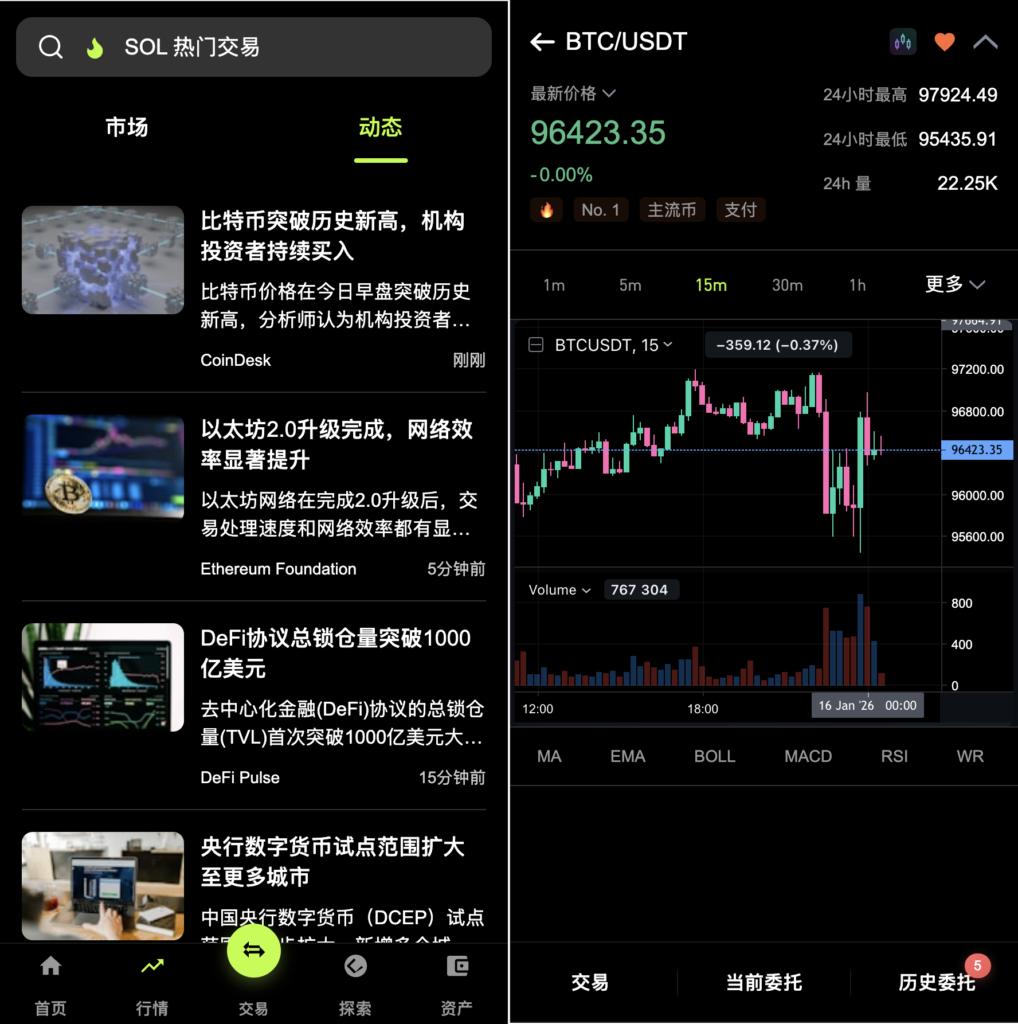Viewport: 1018px width, 1024px height.
Task: Open the candlestick chart style icon
Action: click(903, 42)
